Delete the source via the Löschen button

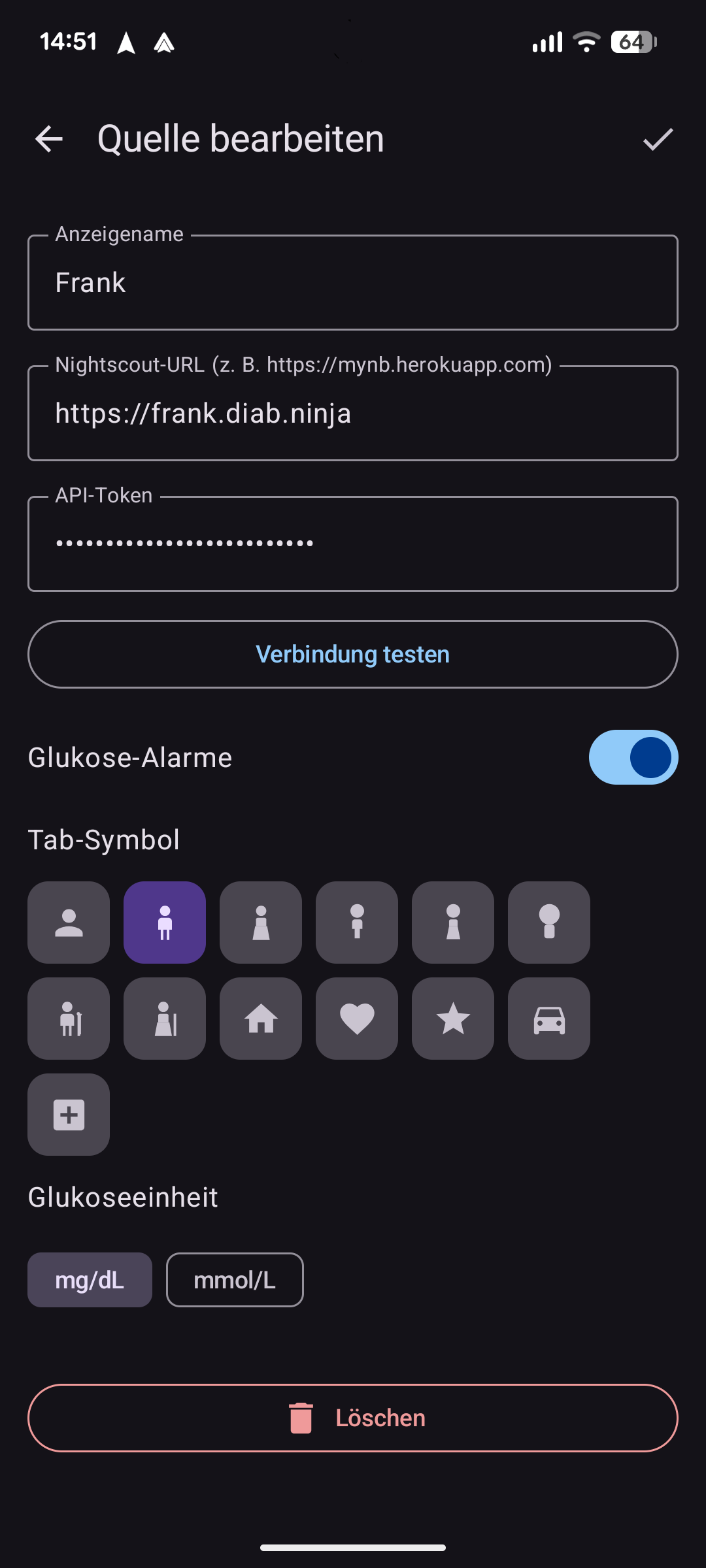coord(353,1418)
